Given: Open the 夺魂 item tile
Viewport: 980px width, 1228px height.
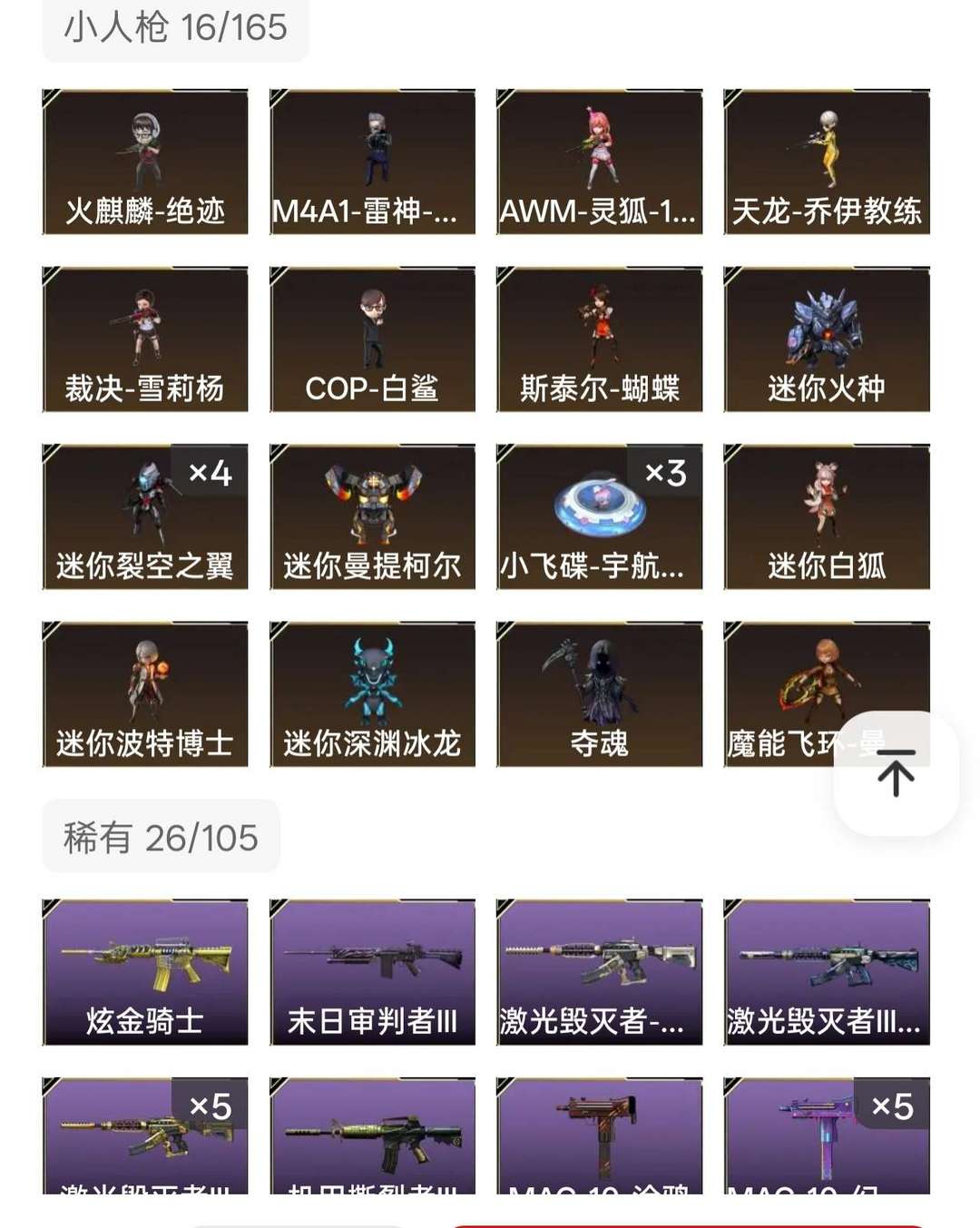Looking at the screenshot, I should 599,693.
